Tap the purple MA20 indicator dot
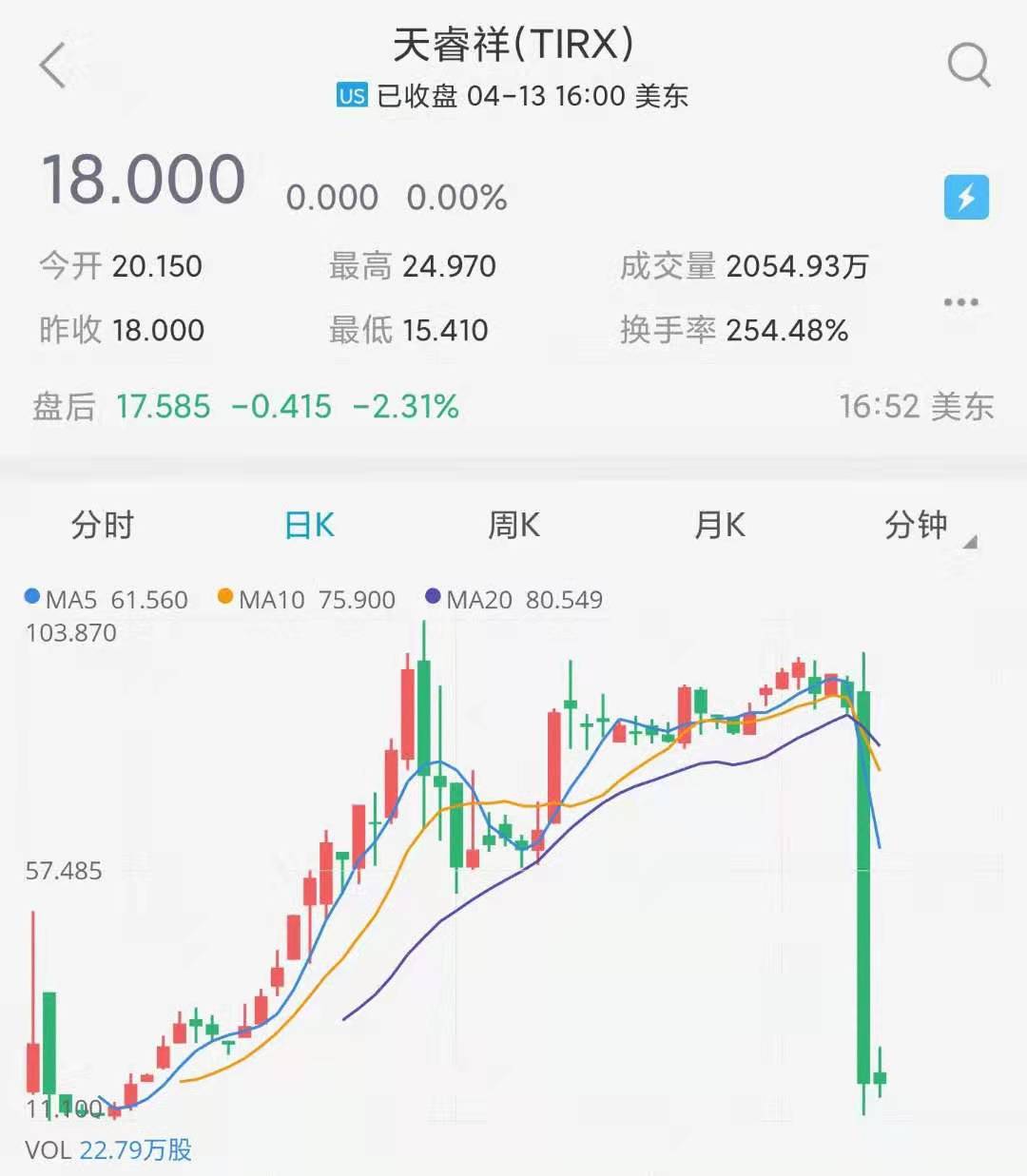Image resolution: width=1027 pixels, height=1176 pixels. pyautogui.click(x=434, y=599)
